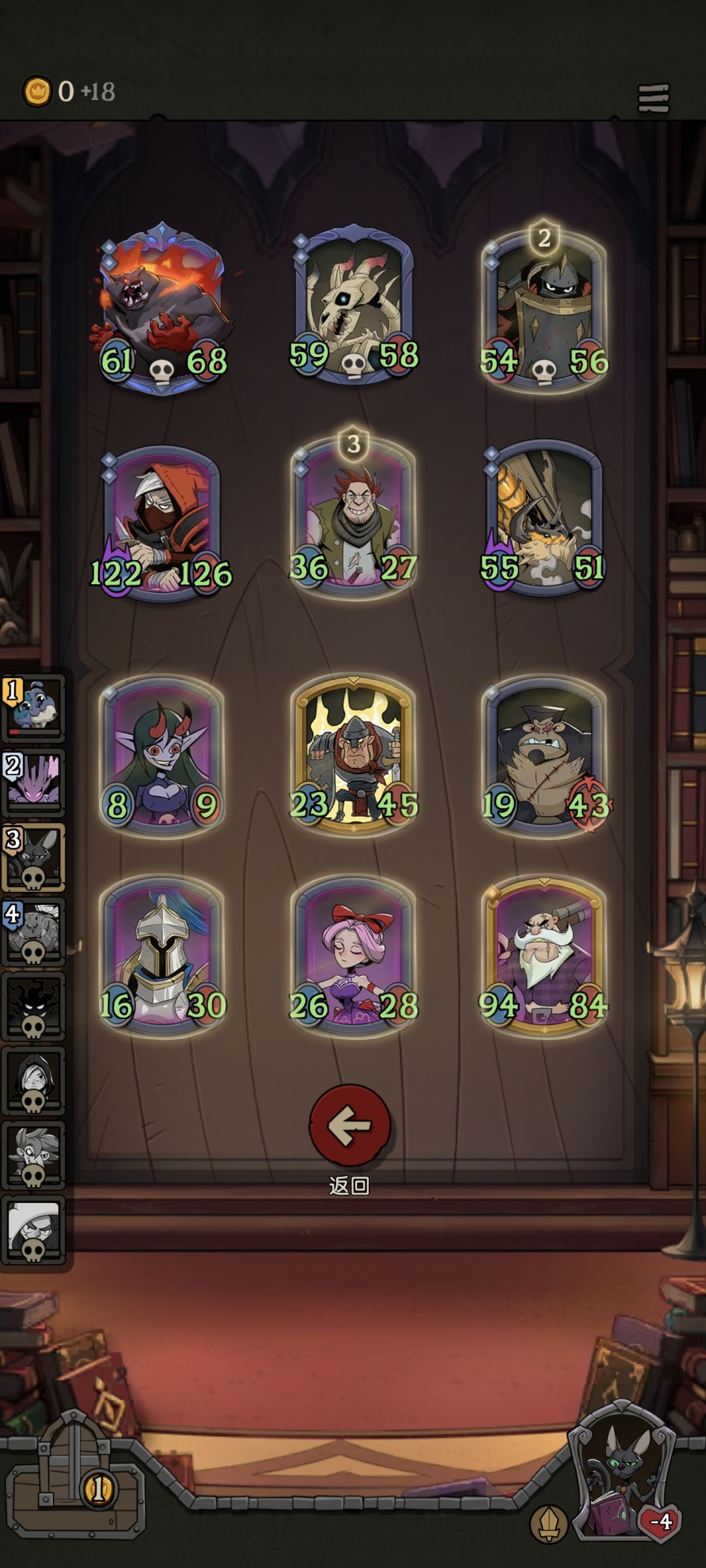Image resolution: width=706 pixels, height=1568 pixels.
Task: Choose opponent 1 in the side list
Action: point(33,709)
